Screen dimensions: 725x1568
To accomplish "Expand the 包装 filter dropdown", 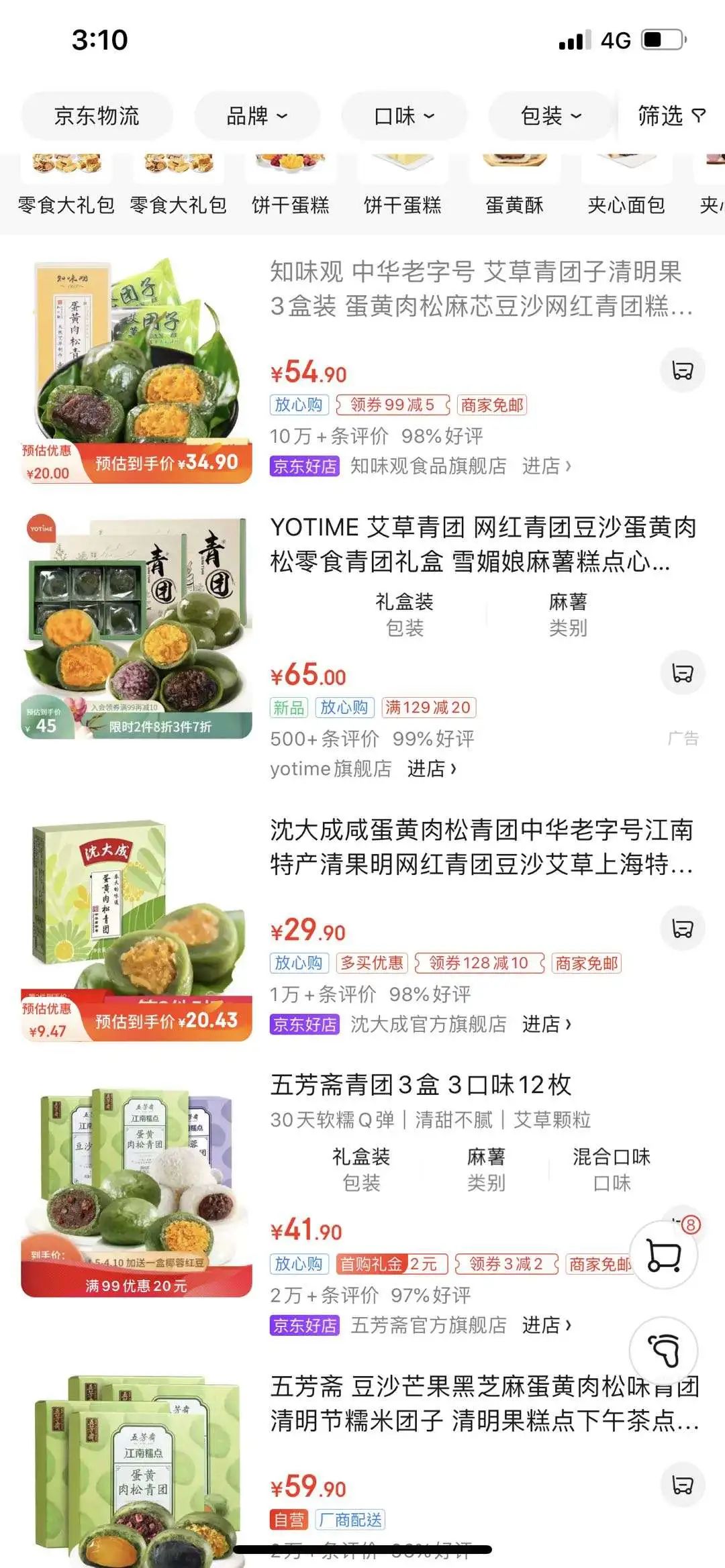I will pyautogui.click(x=549, y=115).
